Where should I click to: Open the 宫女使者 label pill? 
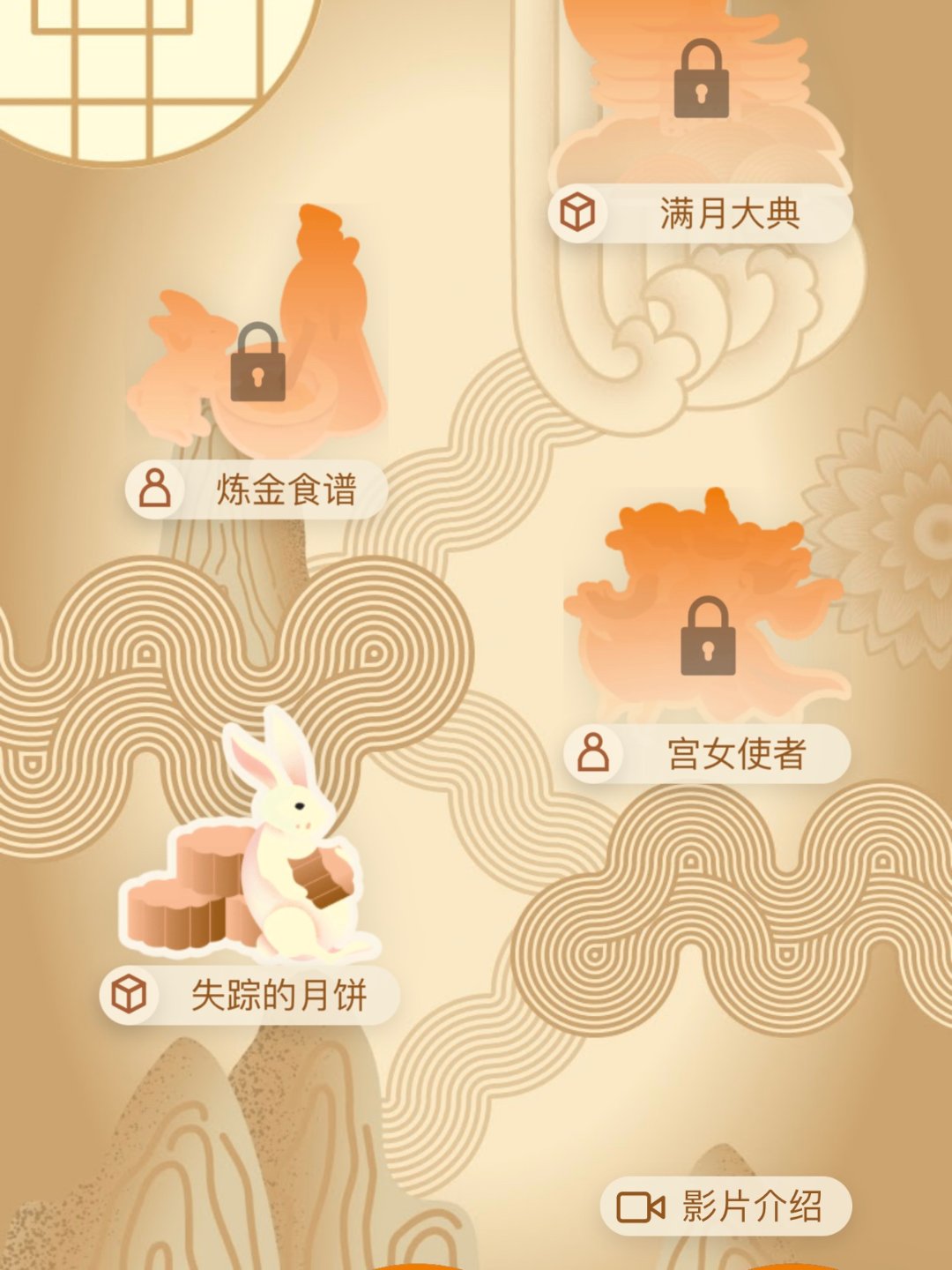point(707,754)
